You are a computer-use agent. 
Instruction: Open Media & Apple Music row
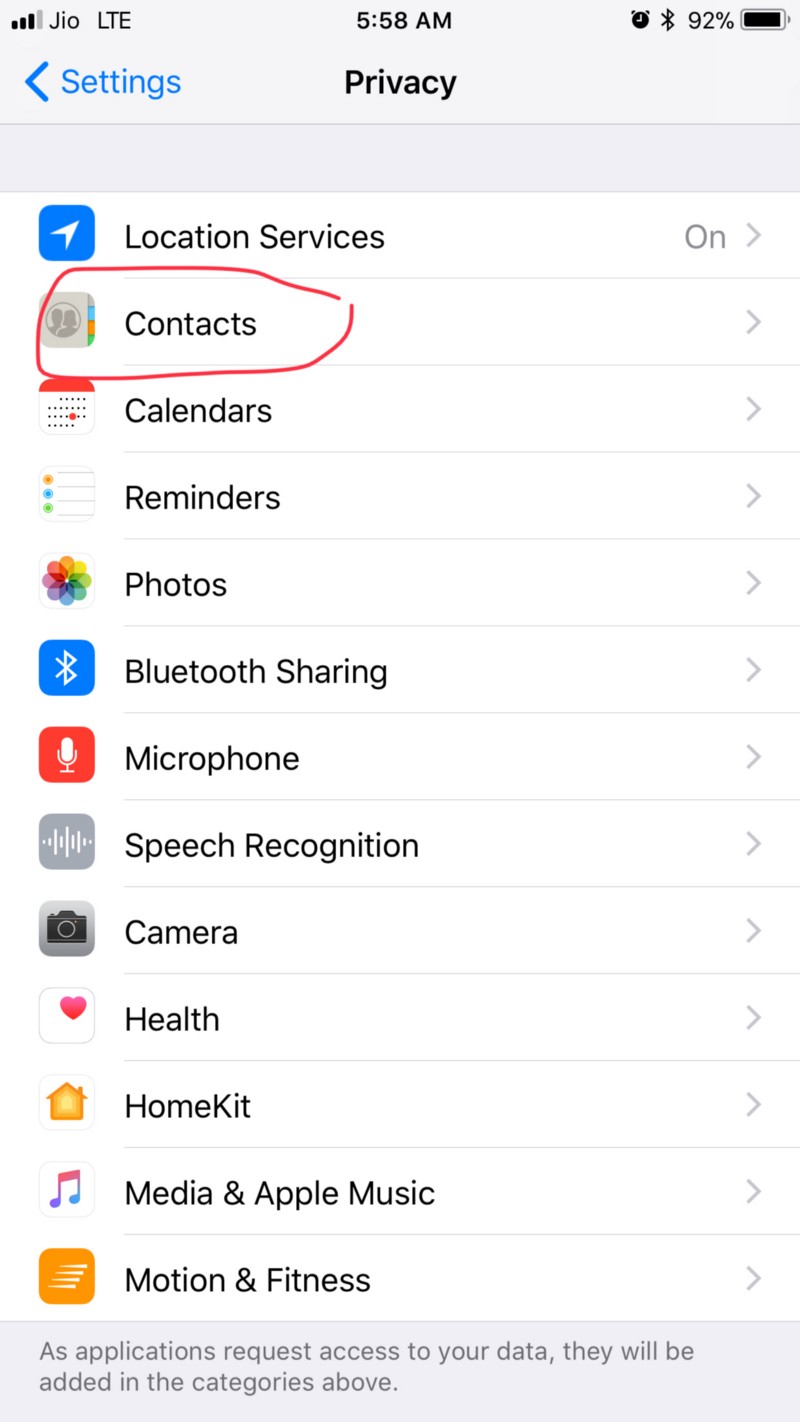[x=400, y=1193]
